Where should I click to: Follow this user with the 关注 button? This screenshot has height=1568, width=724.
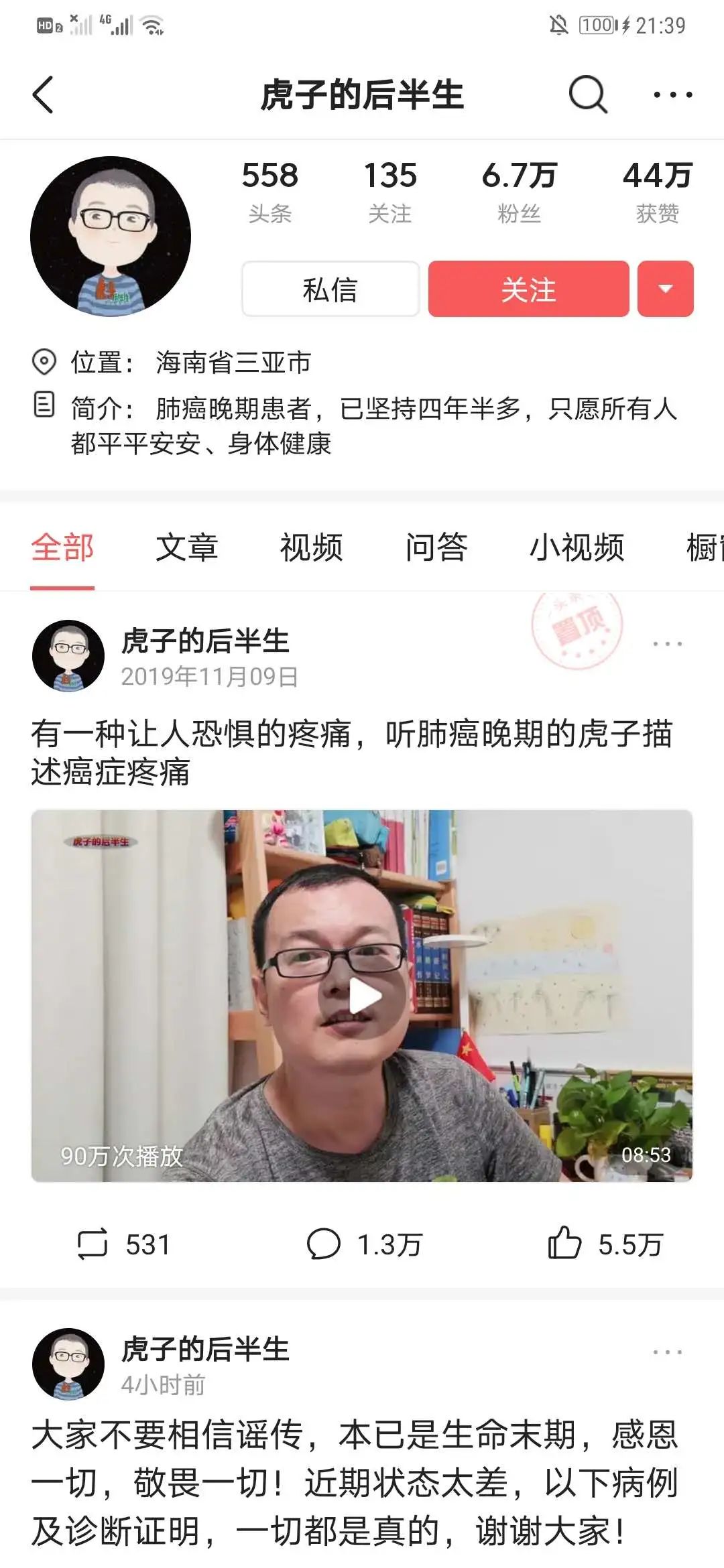528,289
